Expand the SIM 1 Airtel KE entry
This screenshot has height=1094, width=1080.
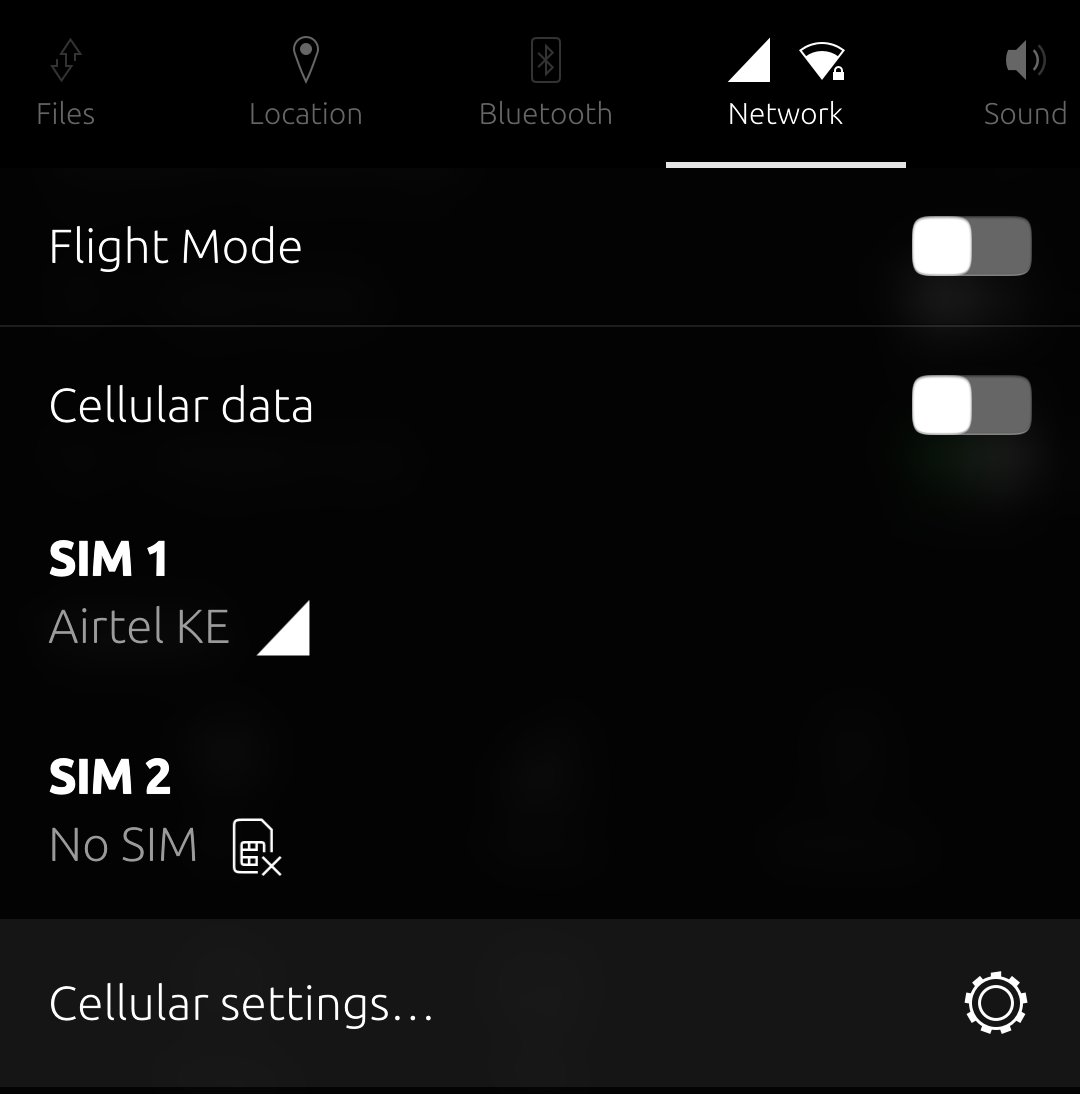coord(140,627)
